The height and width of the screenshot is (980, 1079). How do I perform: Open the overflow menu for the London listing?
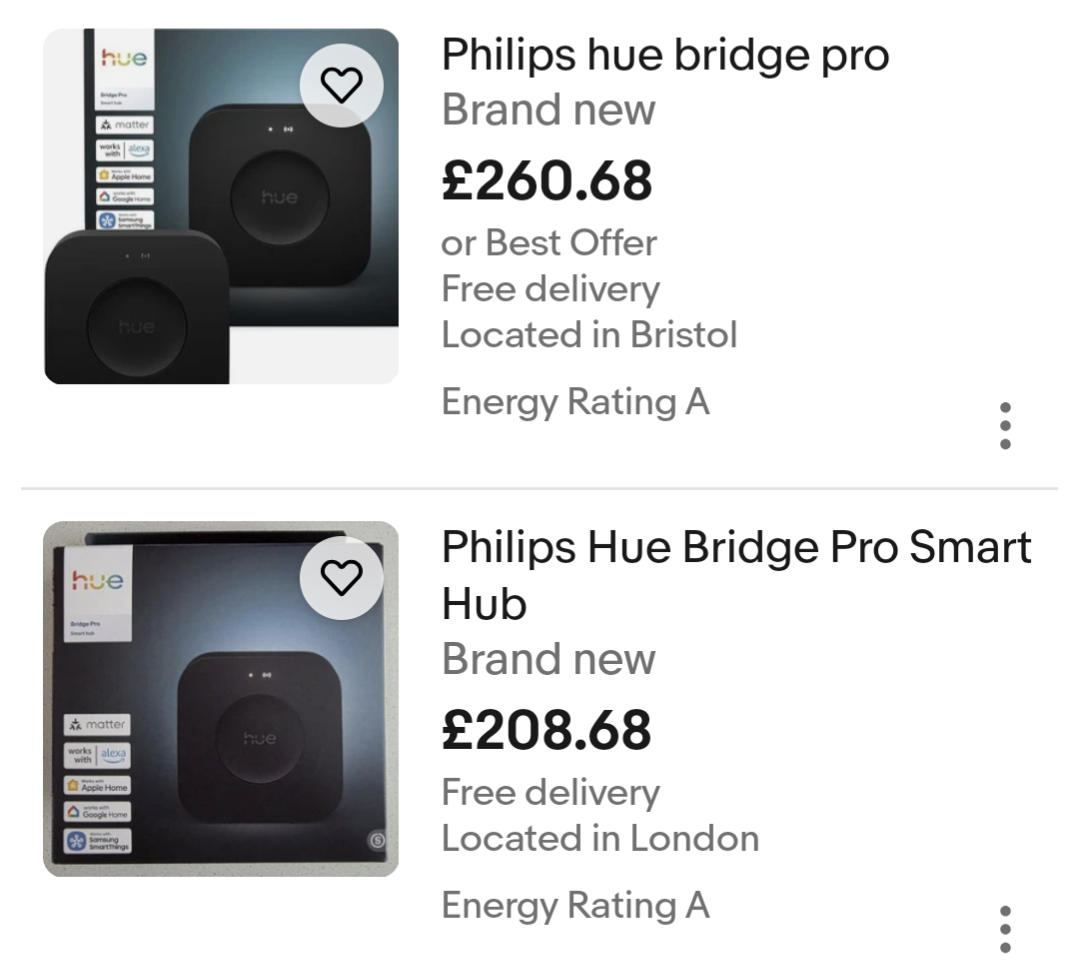1005,928
